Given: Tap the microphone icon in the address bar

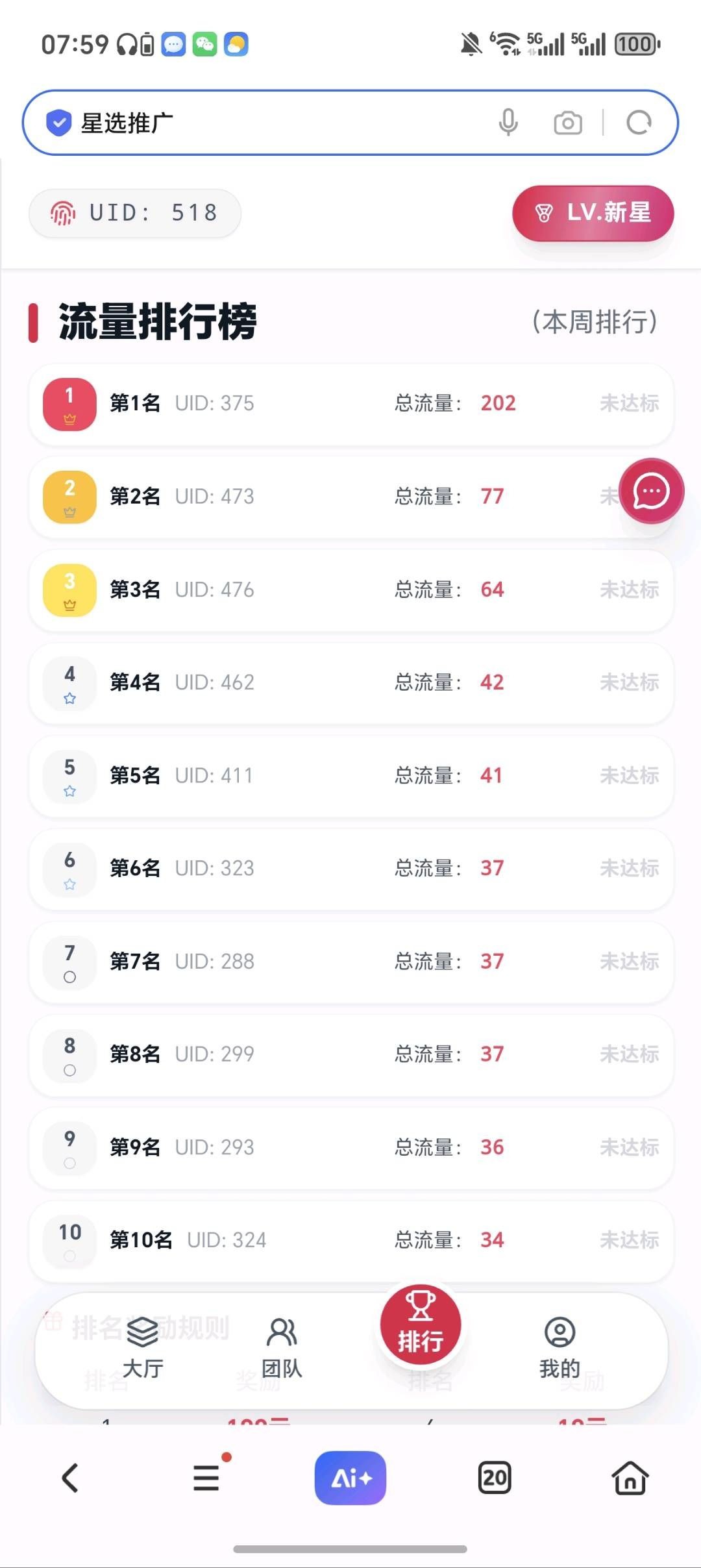Looking at the screenshot, I should pyautogui.click(x=508, y=122).
